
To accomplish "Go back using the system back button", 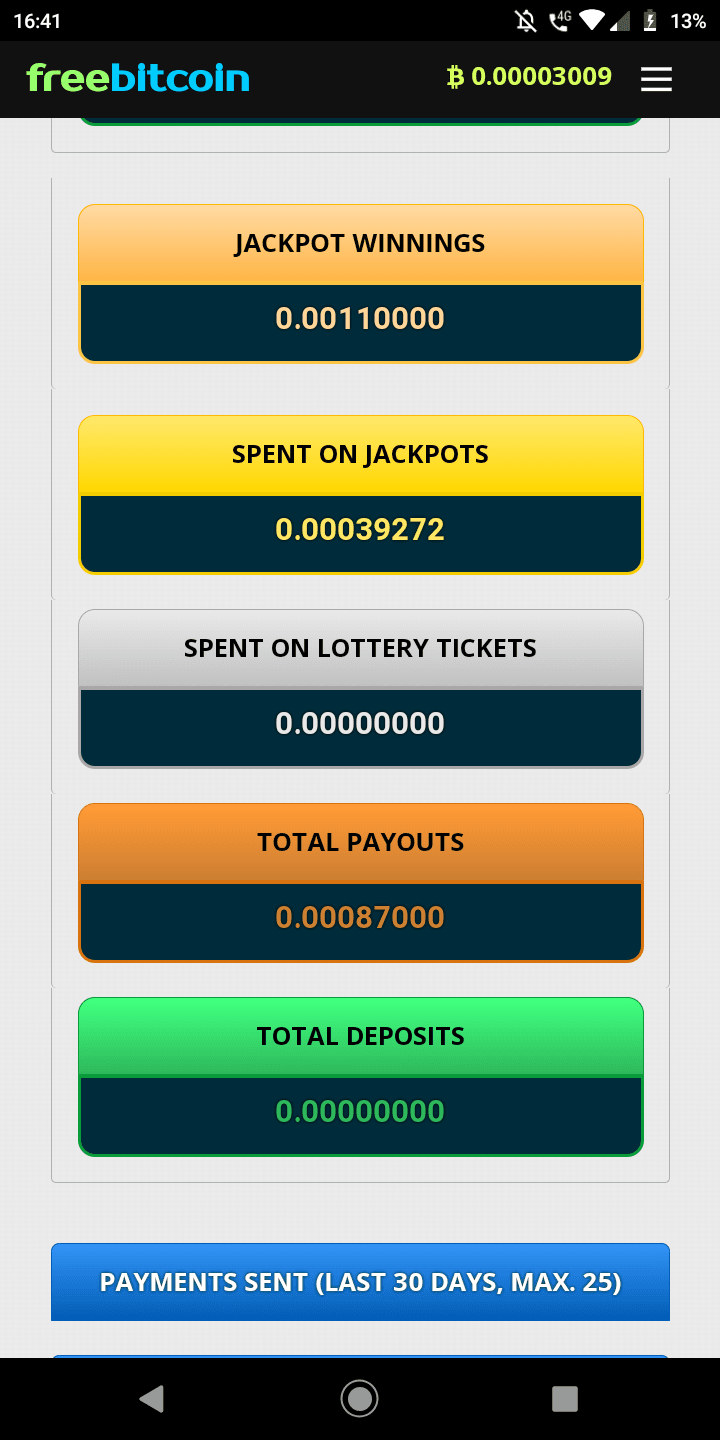I will pos(152,1398).
